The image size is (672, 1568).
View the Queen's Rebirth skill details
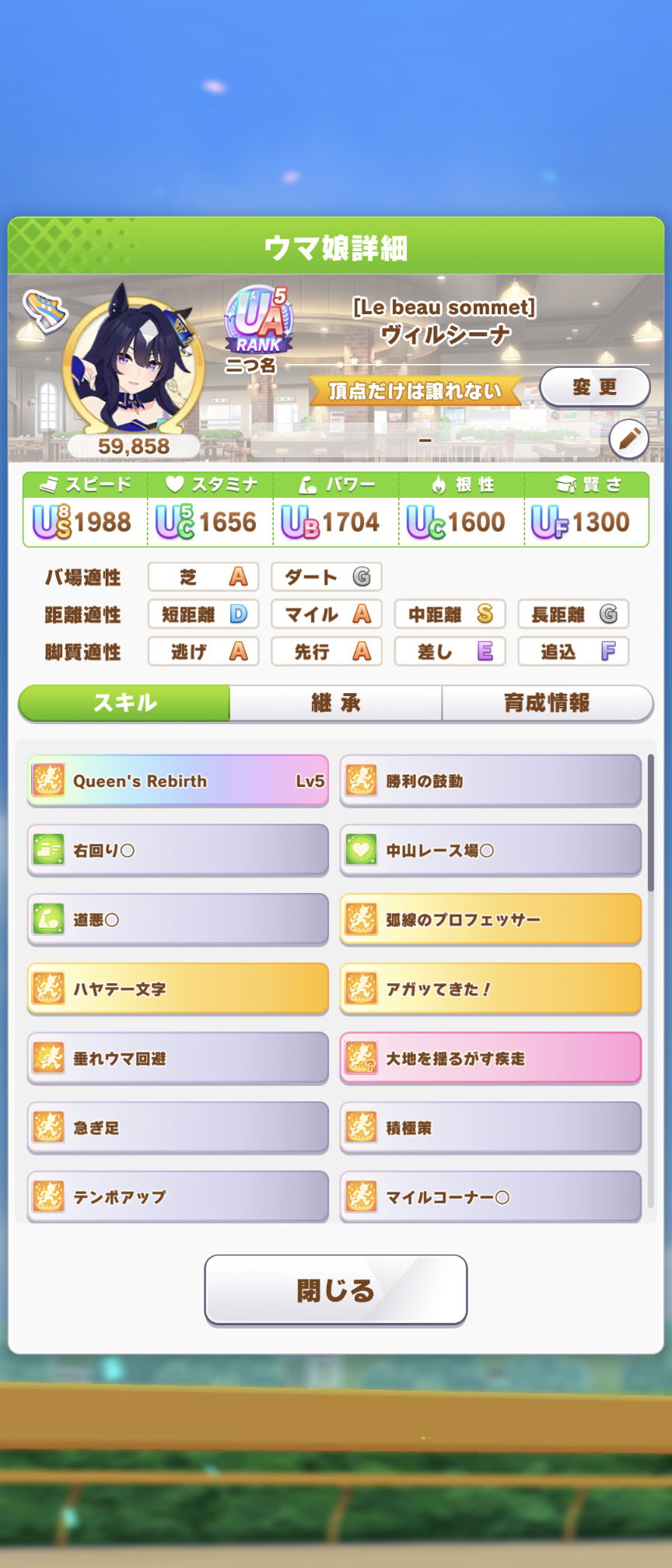[178, 781]
